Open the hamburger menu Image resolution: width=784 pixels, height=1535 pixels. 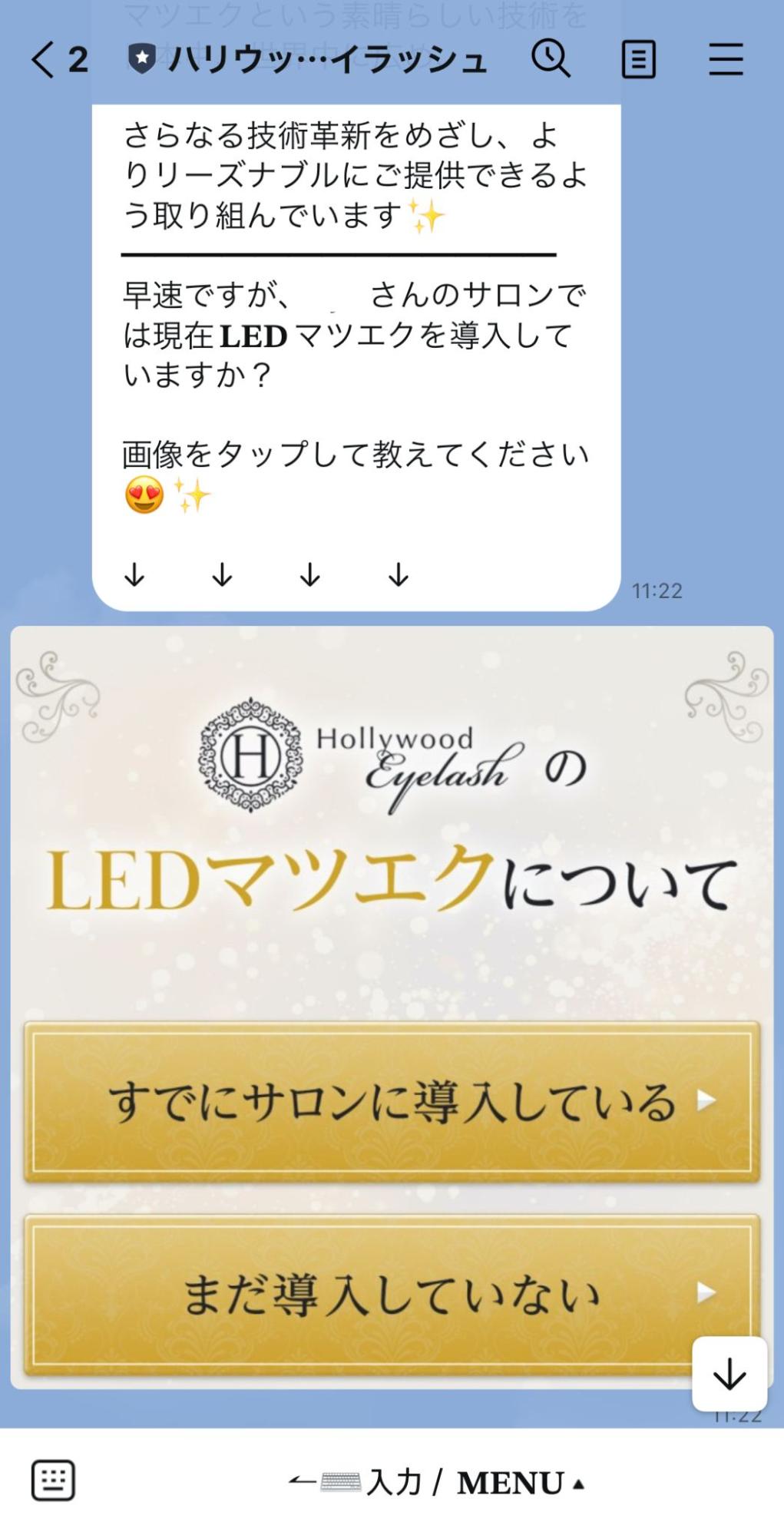pos(726,60)
